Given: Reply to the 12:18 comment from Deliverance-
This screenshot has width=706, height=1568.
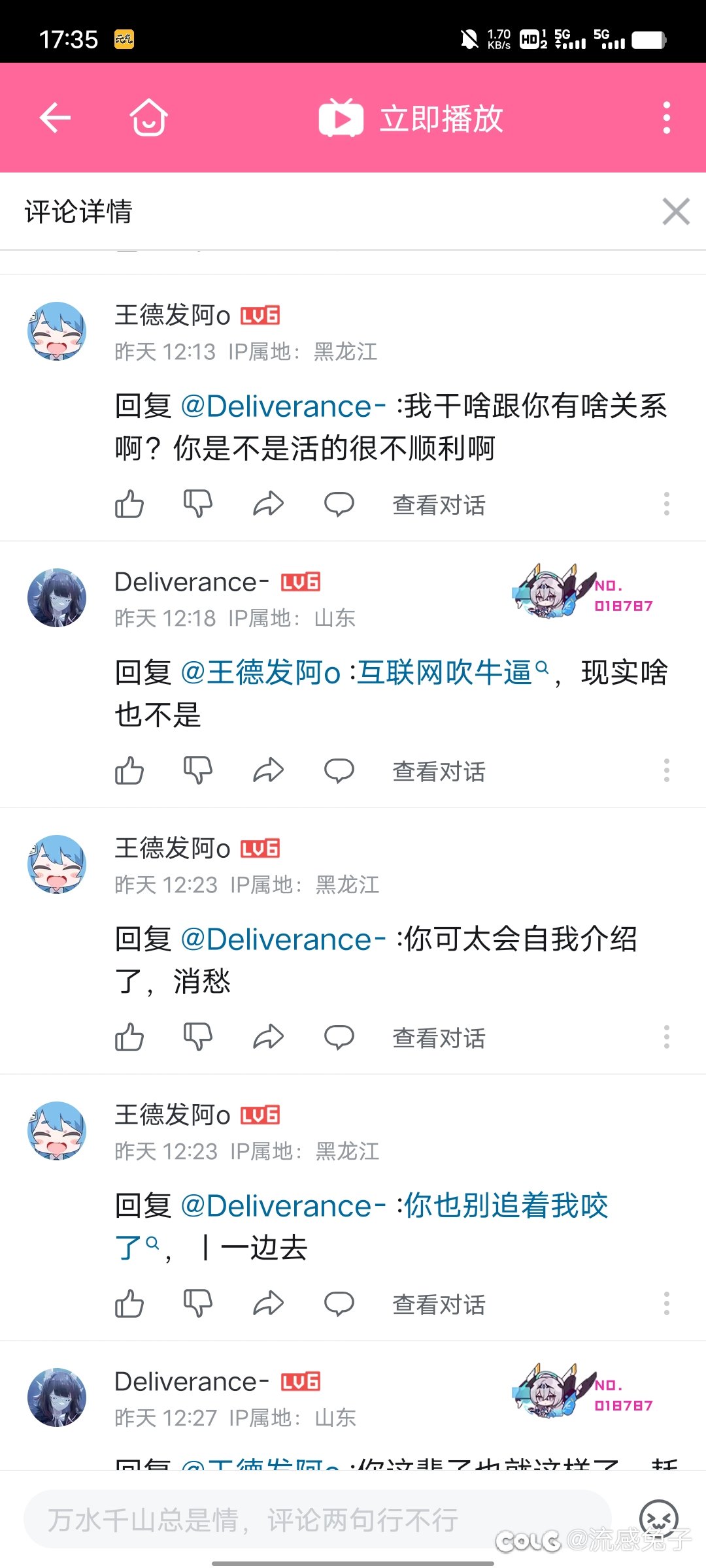Looking at the screenshot, I should (x=339, y=771).
